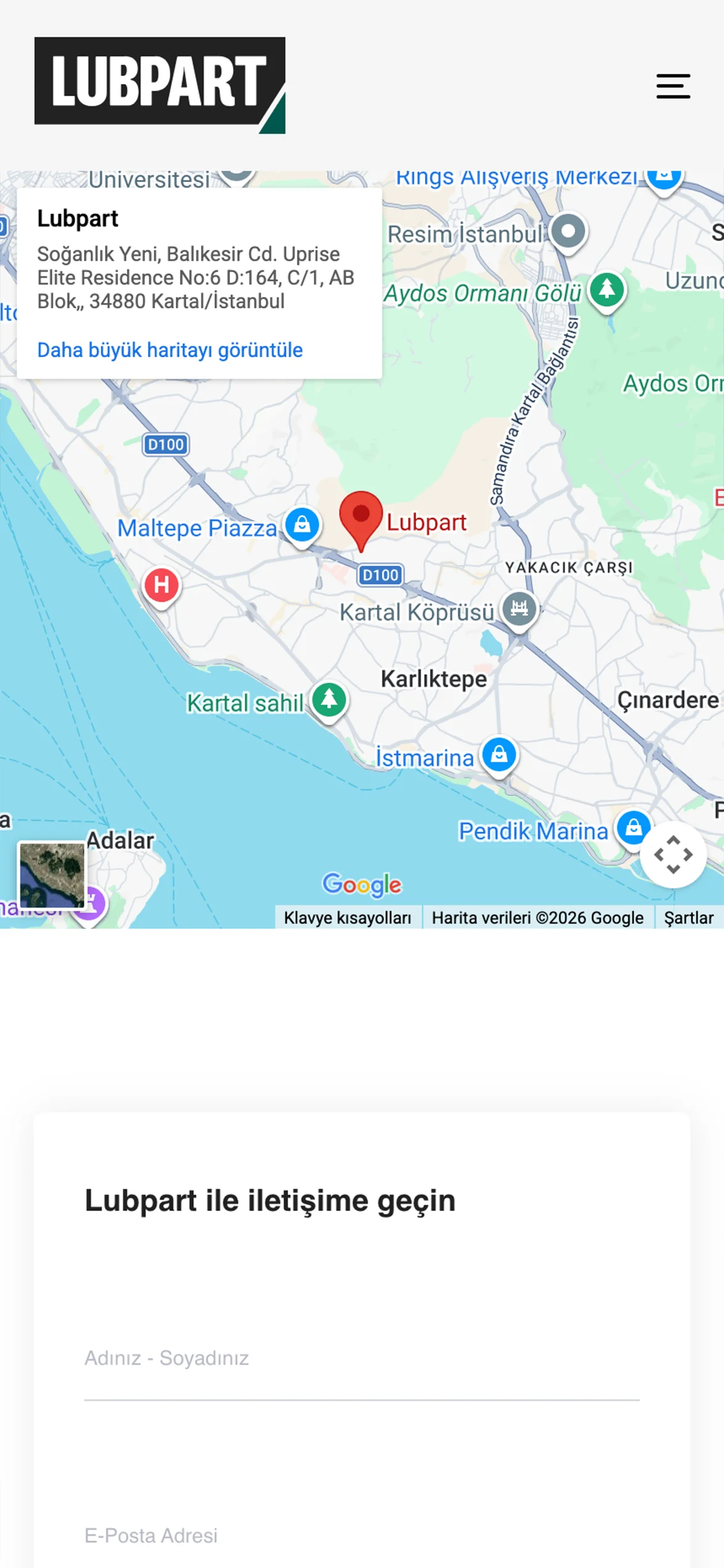Select the Maltepe Piazza marker
The width and height of the screenshot is (724, 1568).
point(302,525)
